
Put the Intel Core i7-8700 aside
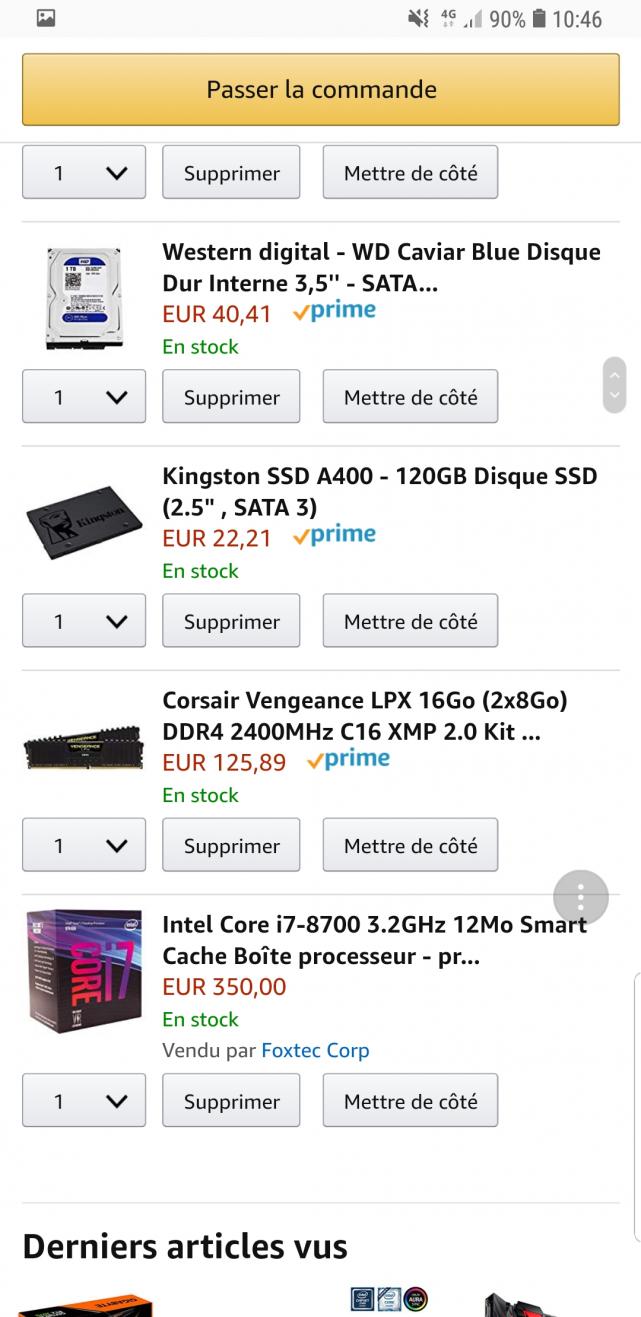tap(410, 1101)
